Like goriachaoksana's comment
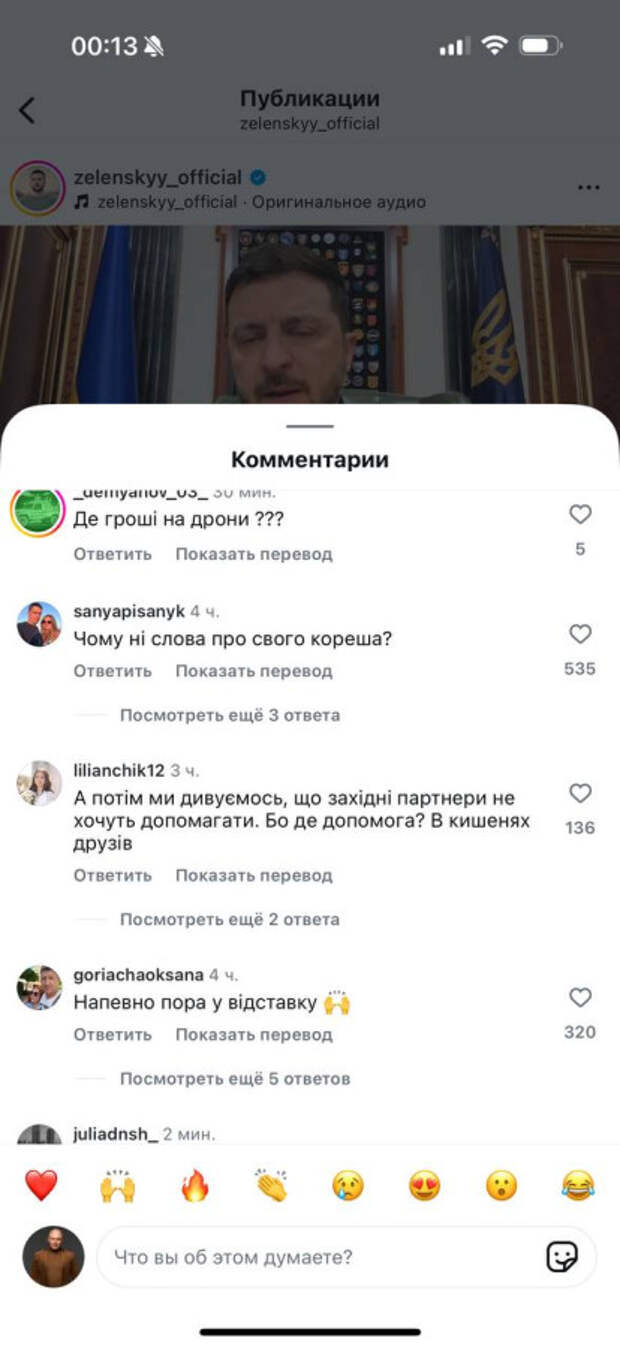Image resolution: width=620 pixels, height=1347 pixels. click(x=580, y=997)
